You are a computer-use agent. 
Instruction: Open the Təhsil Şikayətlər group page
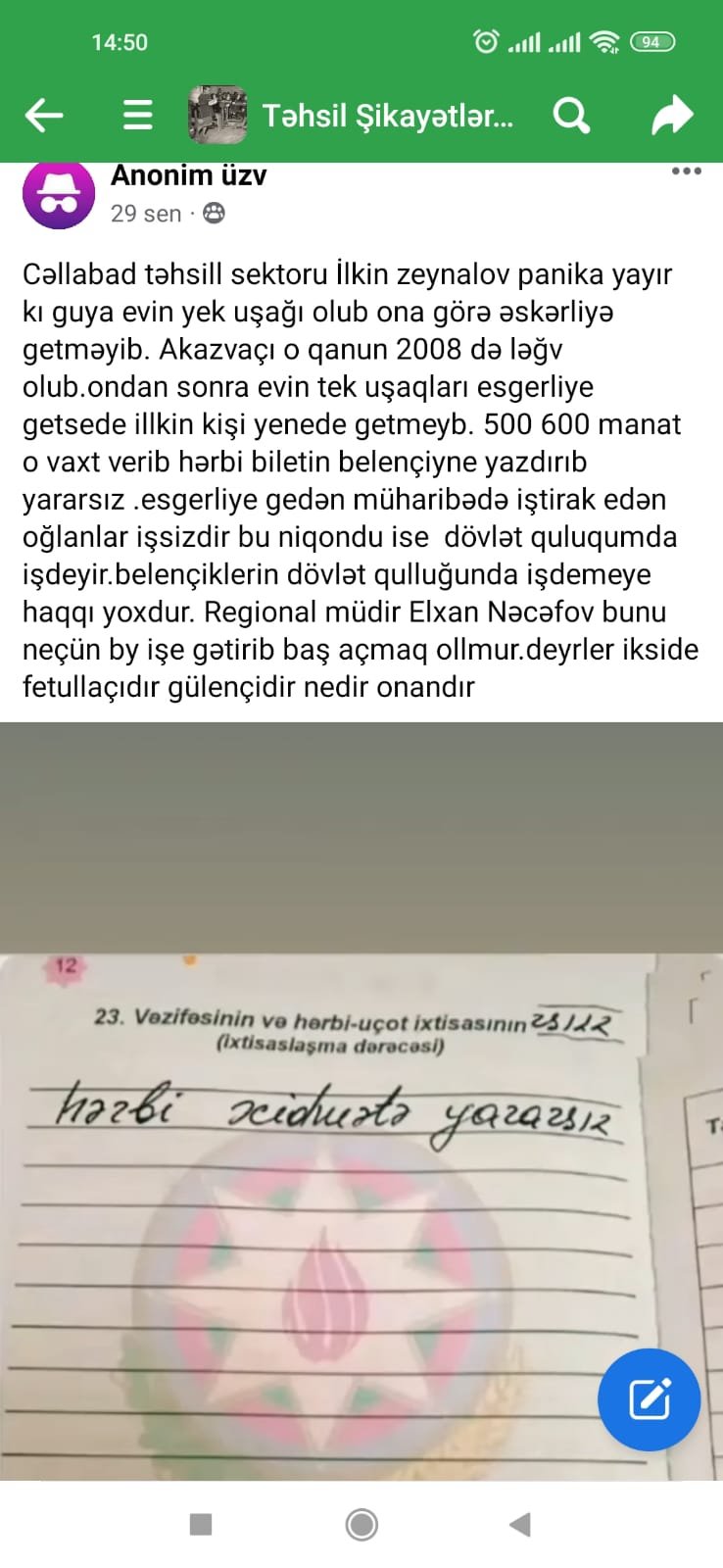point(387,116)
